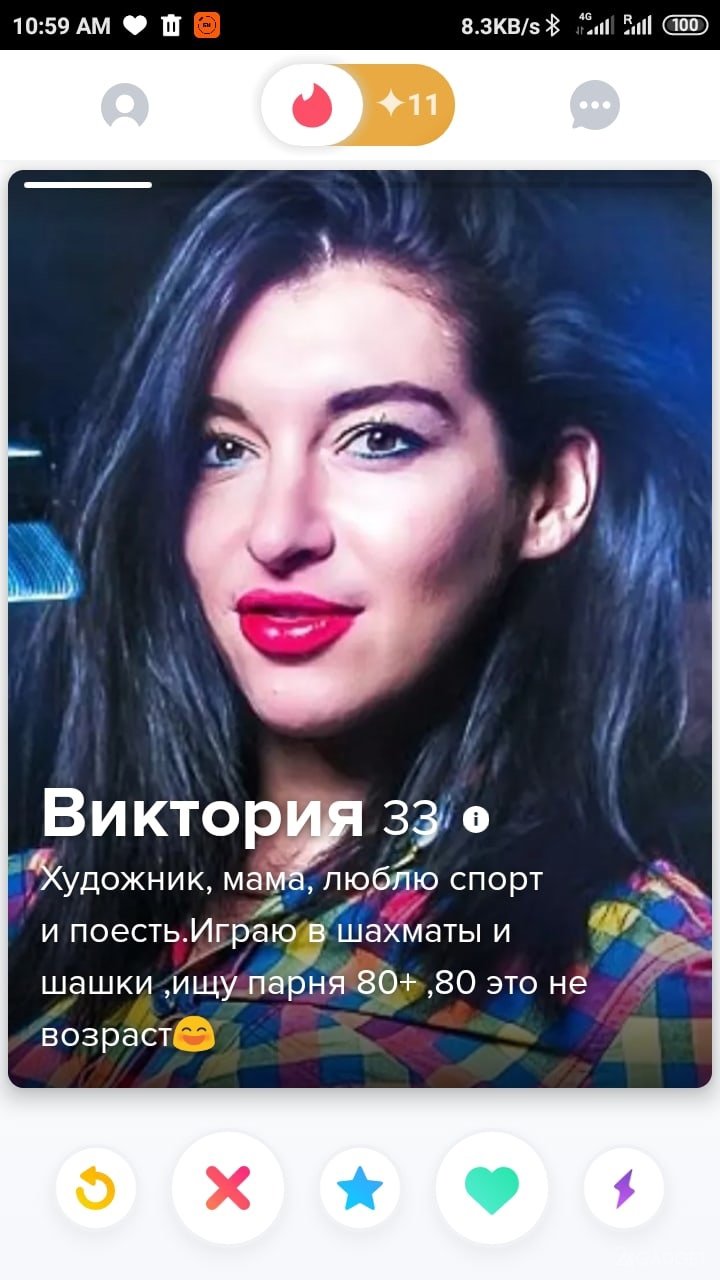720x1280 pixels.
Task: Switch to the gold Top Picks tab
Action: 410,105
